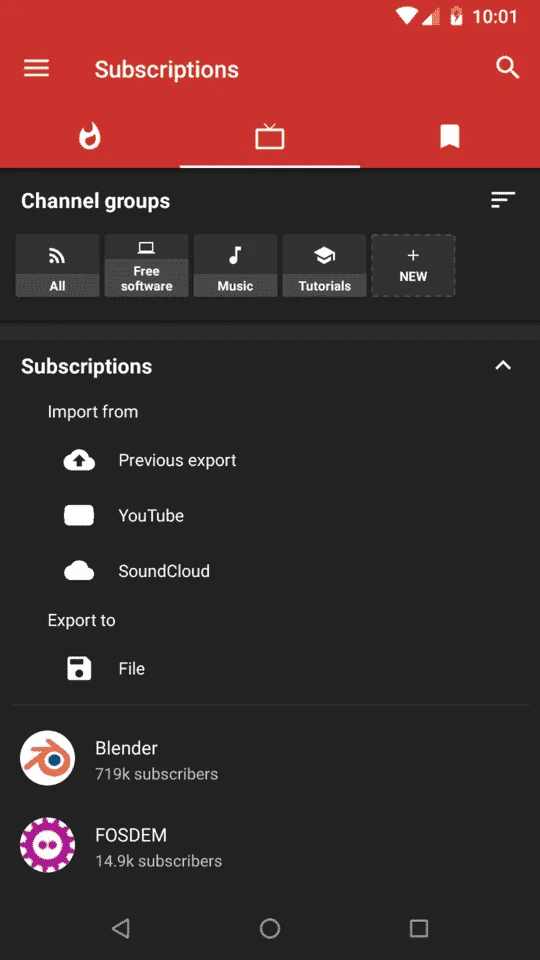The height and width of the screenshot is (960, 540).
Task: Open the Music channel group
Action: pos(235,266)
